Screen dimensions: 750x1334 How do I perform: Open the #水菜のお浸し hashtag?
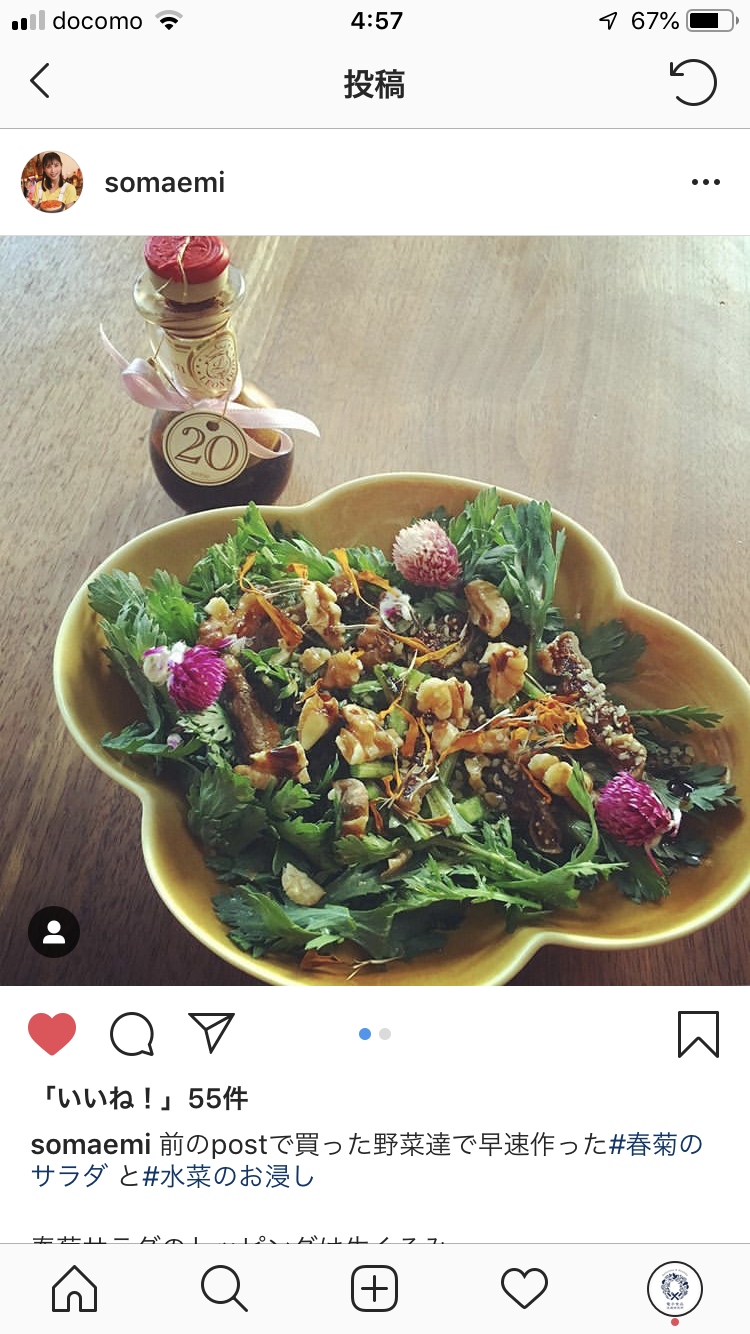pos(229,1176)
